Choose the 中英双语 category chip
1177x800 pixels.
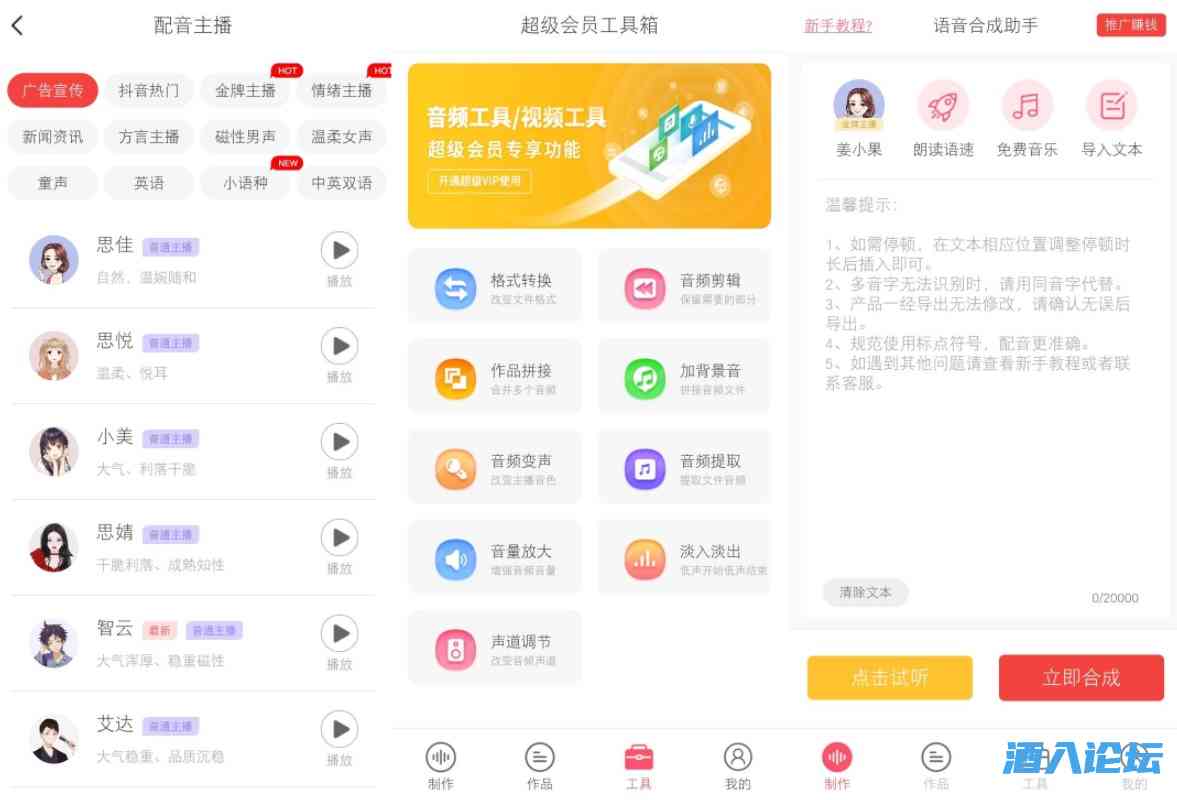pyautogui.click(x=341, y=183)
